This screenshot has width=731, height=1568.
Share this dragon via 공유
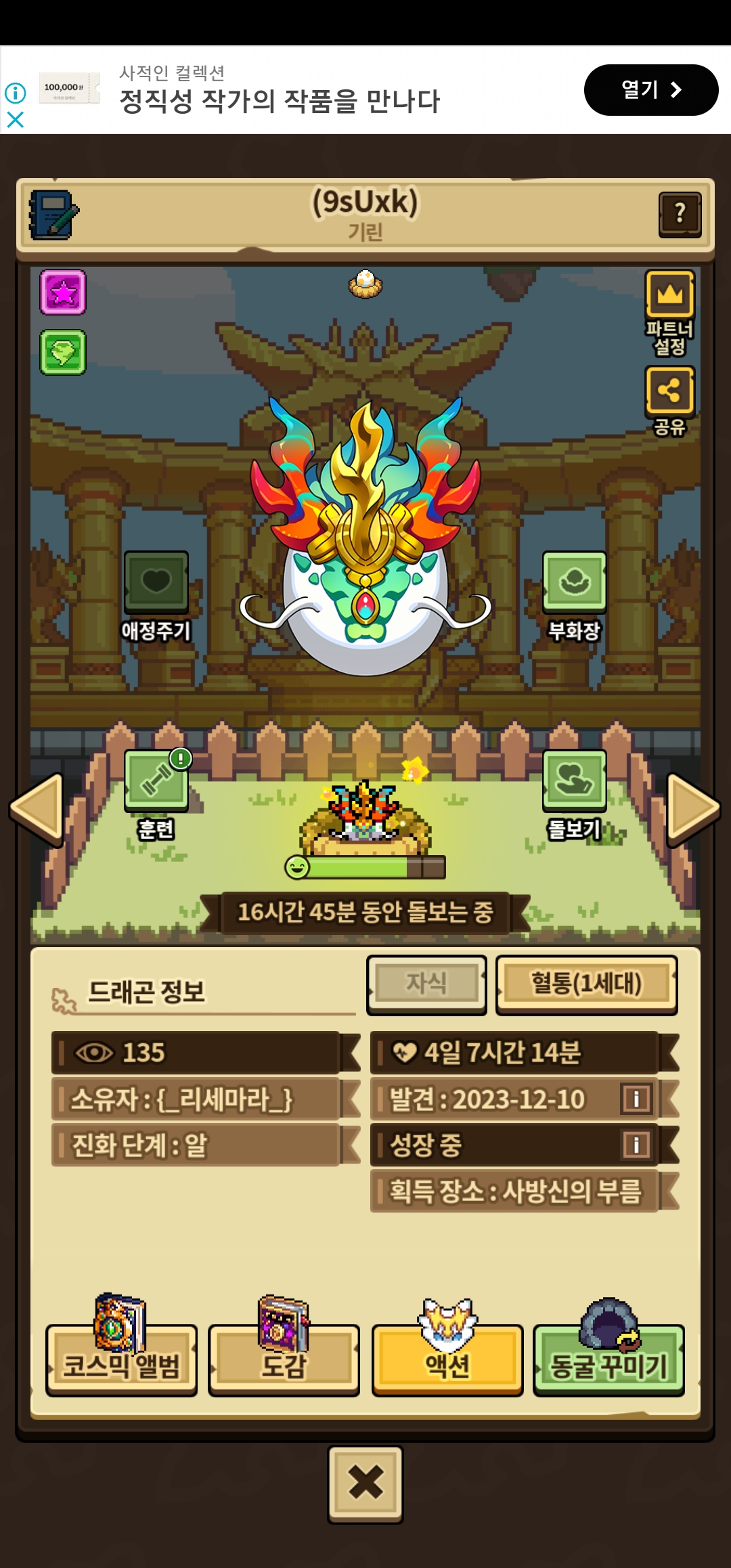(669, 391)
